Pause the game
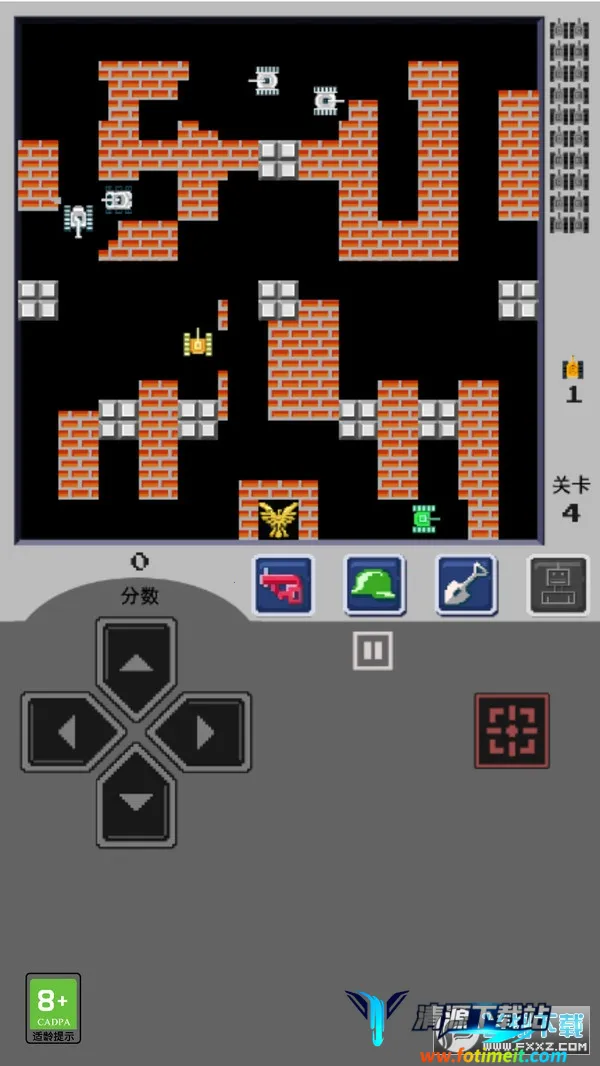Image resolution: width=600 pixels, height=1066 pixels. tap(373, 651)
